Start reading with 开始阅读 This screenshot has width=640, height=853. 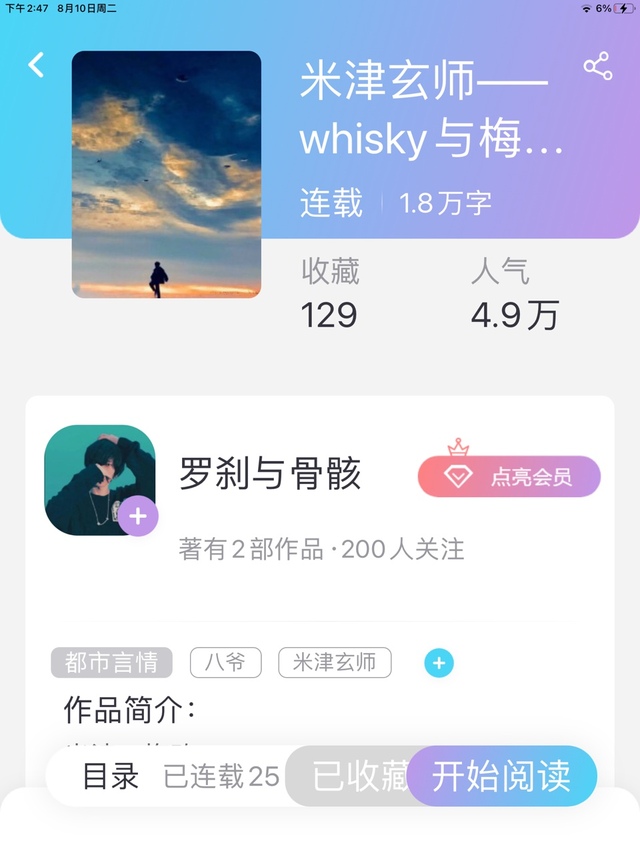coord(501,776)
